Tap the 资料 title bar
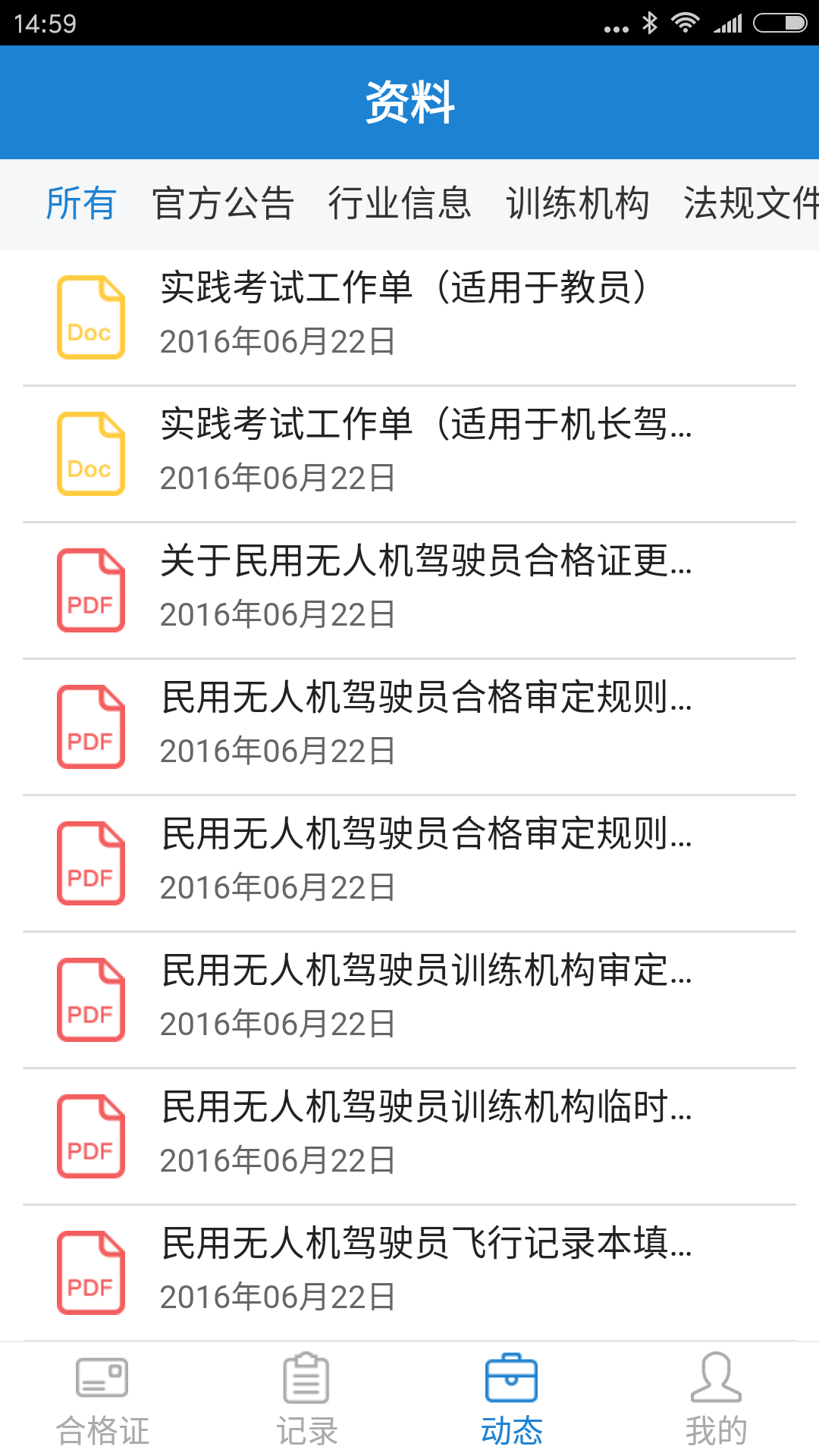819x1456 pixels. [409, 102]
